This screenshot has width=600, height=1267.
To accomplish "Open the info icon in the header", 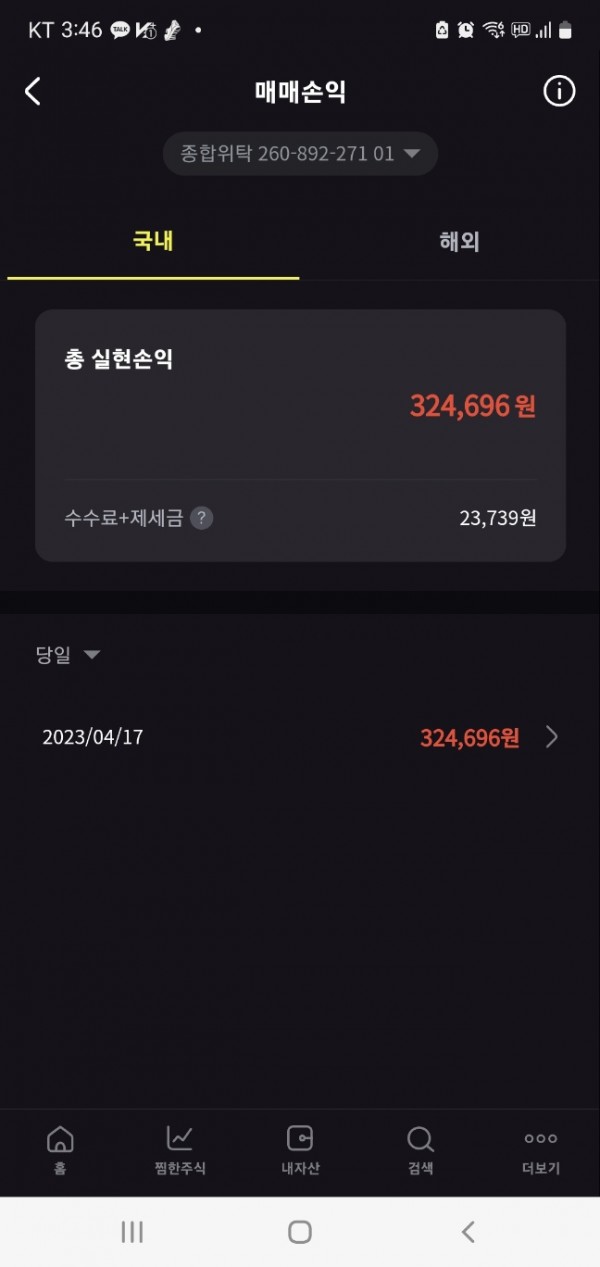I will (x=559, y=92).
